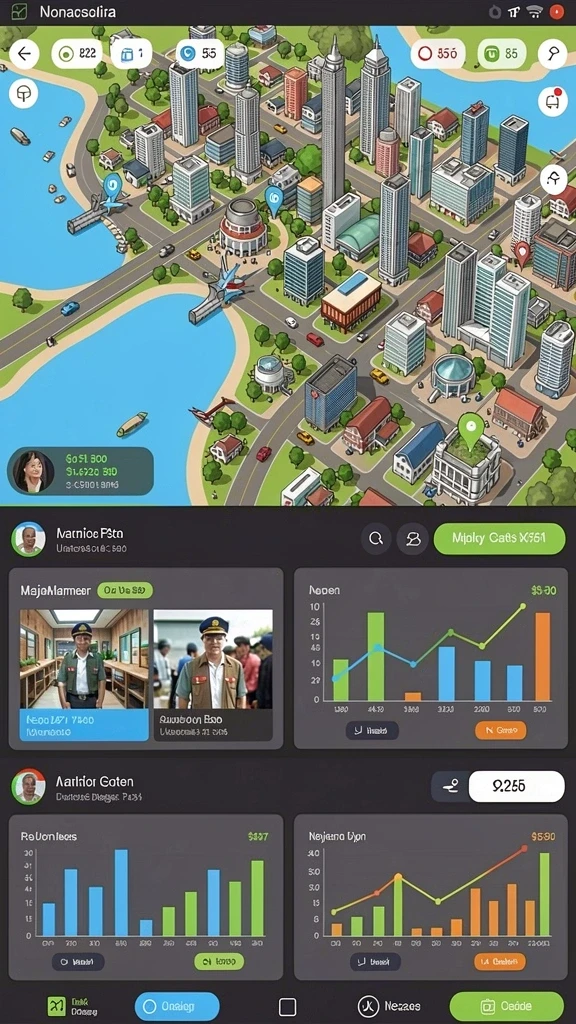Tap the red location pin on the map

pyautogui.click(x=521, y=253)
